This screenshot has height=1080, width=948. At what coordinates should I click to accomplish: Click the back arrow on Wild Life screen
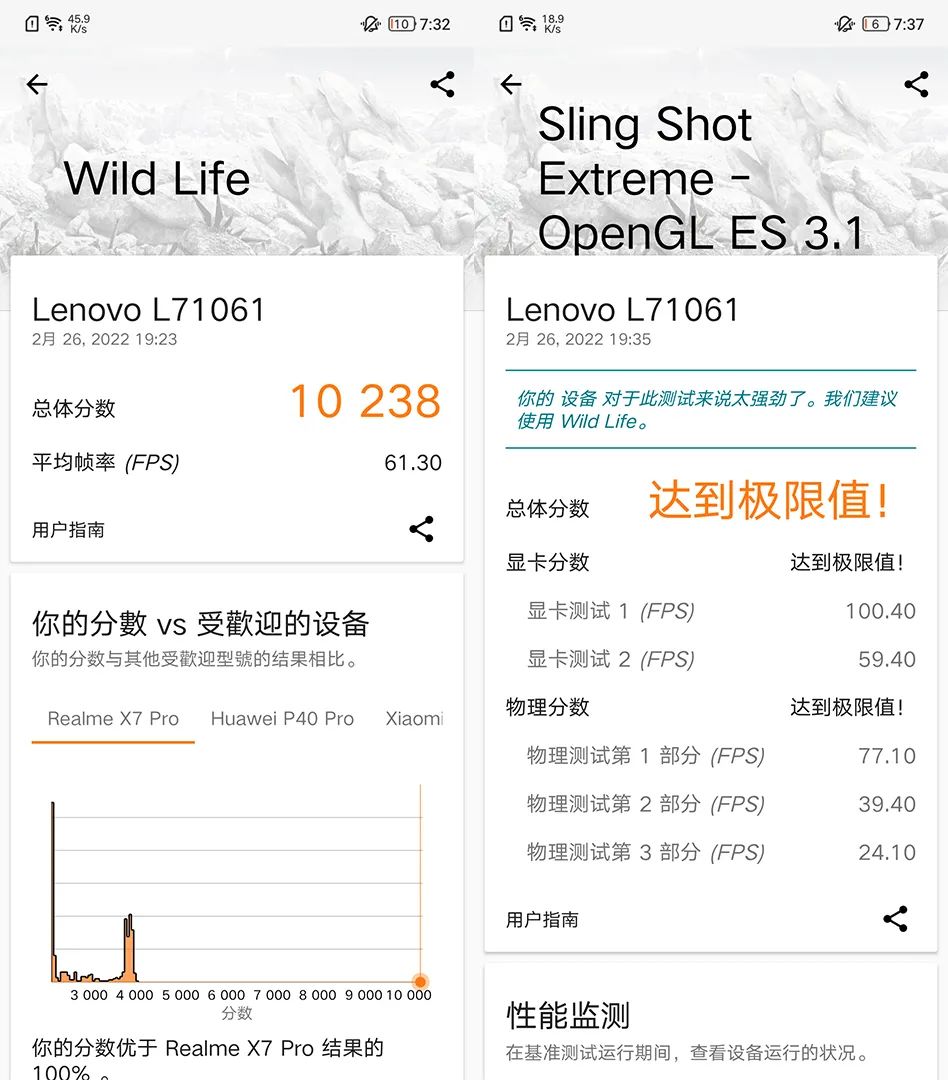pos(37,85)
